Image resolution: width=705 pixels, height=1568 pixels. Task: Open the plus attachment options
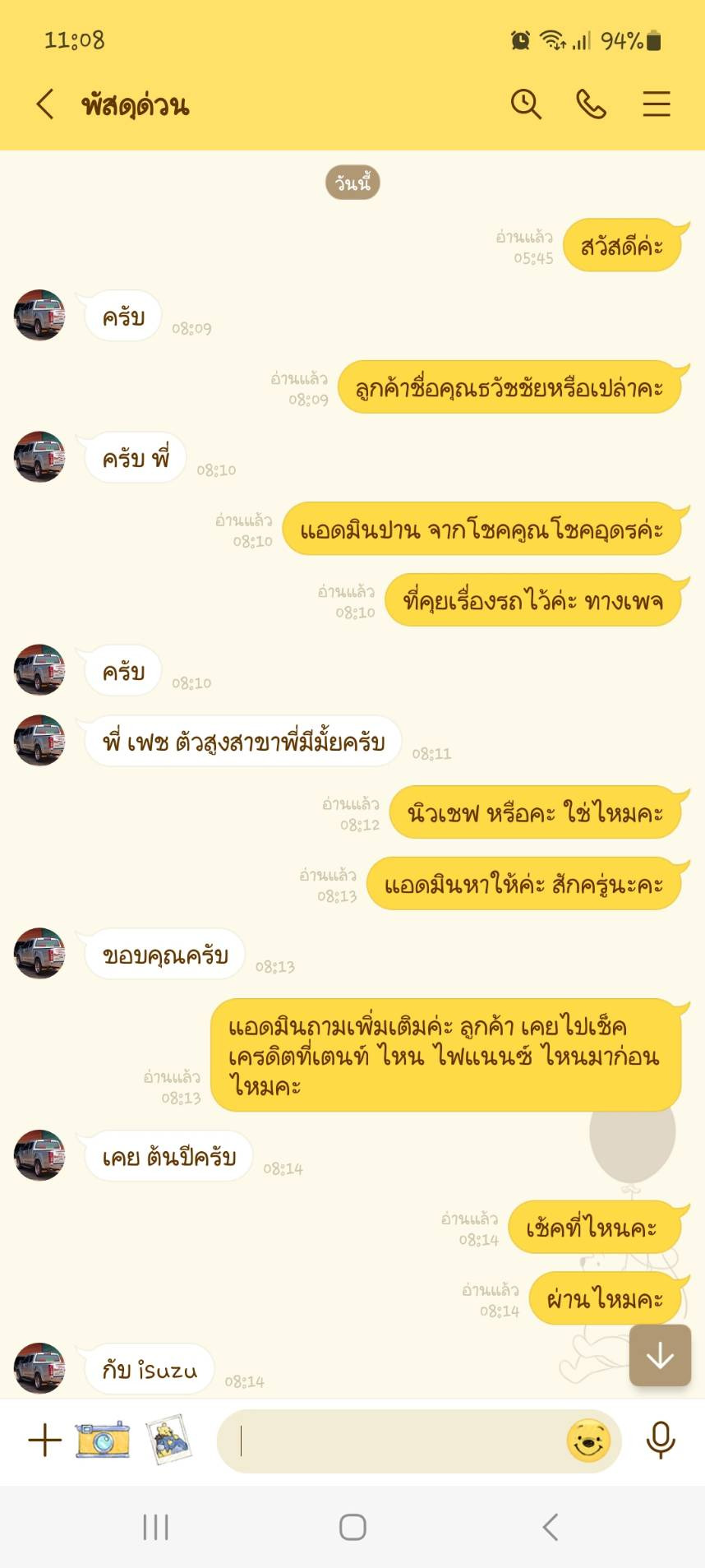coord(44,1441)
